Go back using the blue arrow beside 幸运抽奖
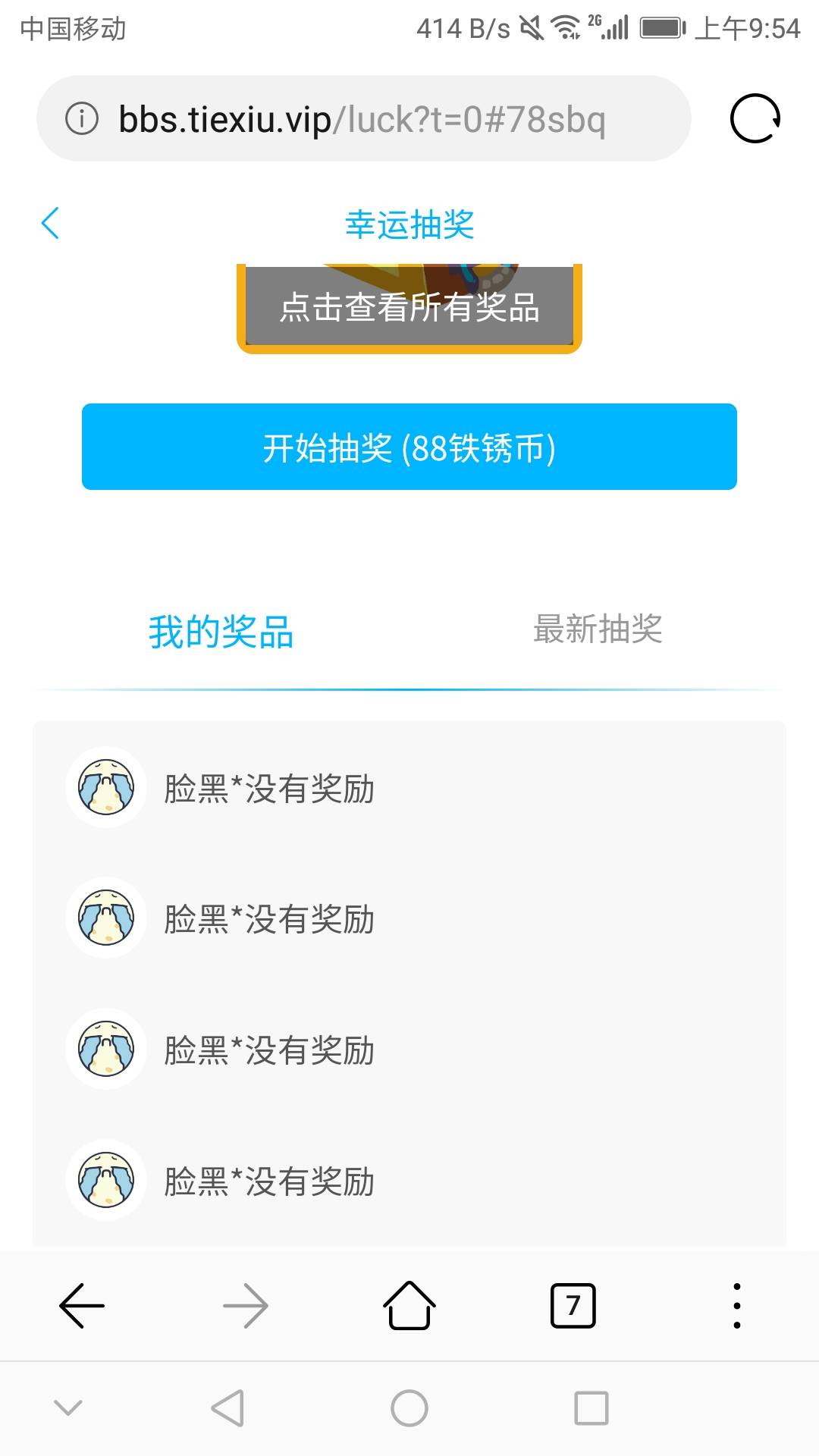Viewport: 819px width, 1456px height. (x=50, y=224)
